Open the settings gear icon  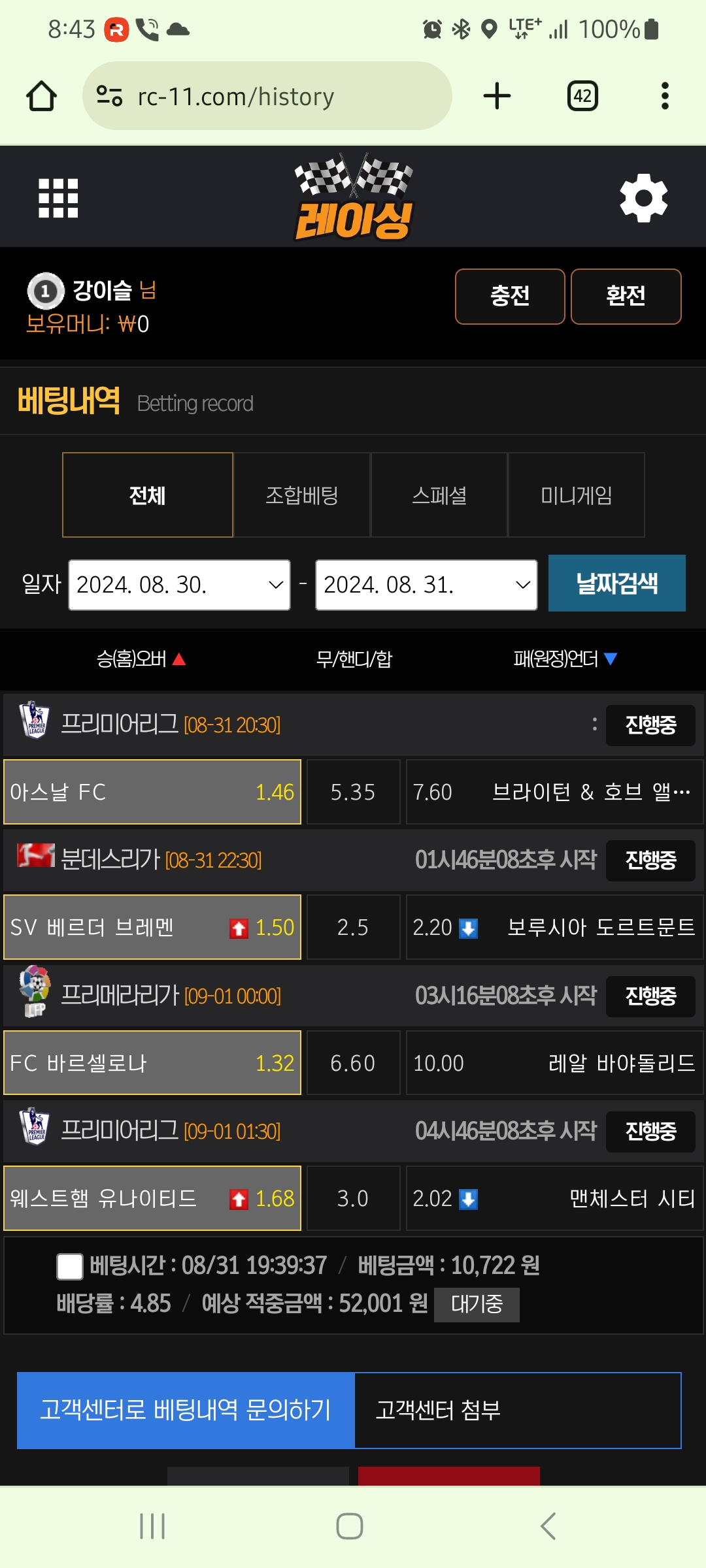[643, 198]
